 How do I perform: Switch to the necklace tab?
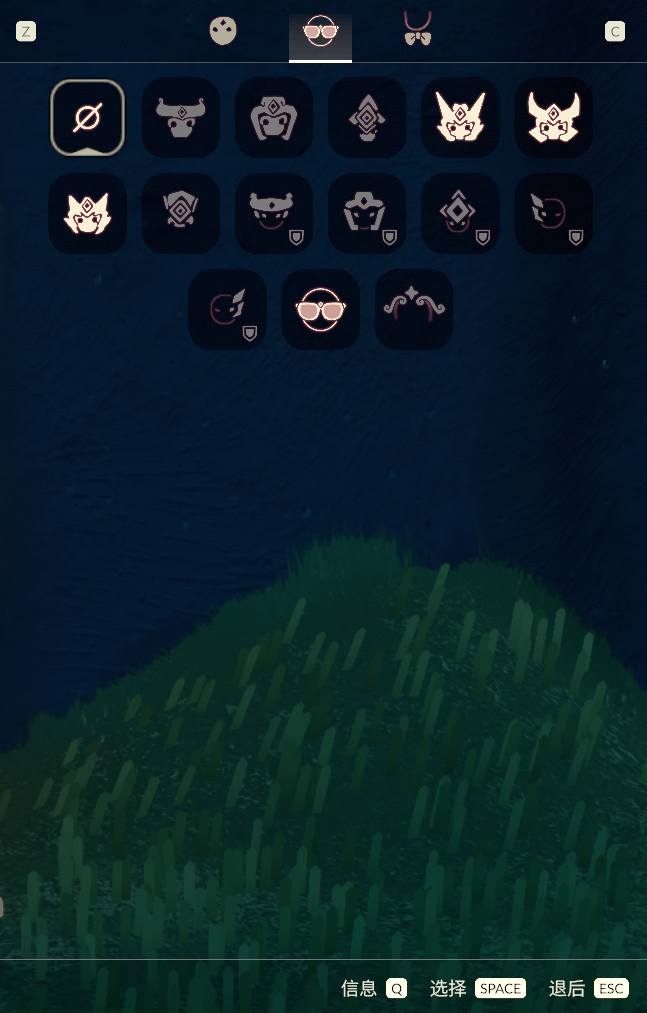coord(417,29)
